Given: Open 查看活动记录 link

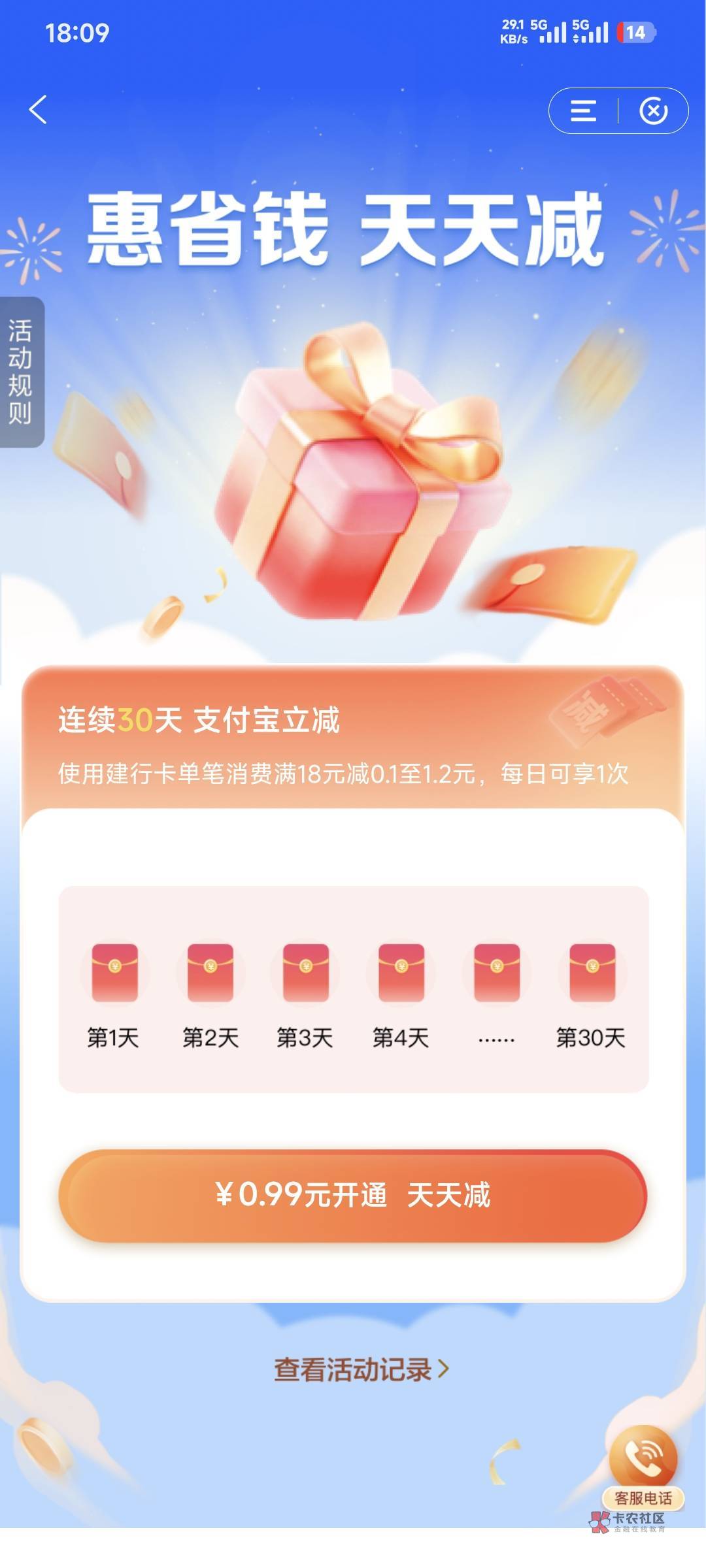Looking at the screenshot, I should pyautogui.click(x=361, y=1369).
